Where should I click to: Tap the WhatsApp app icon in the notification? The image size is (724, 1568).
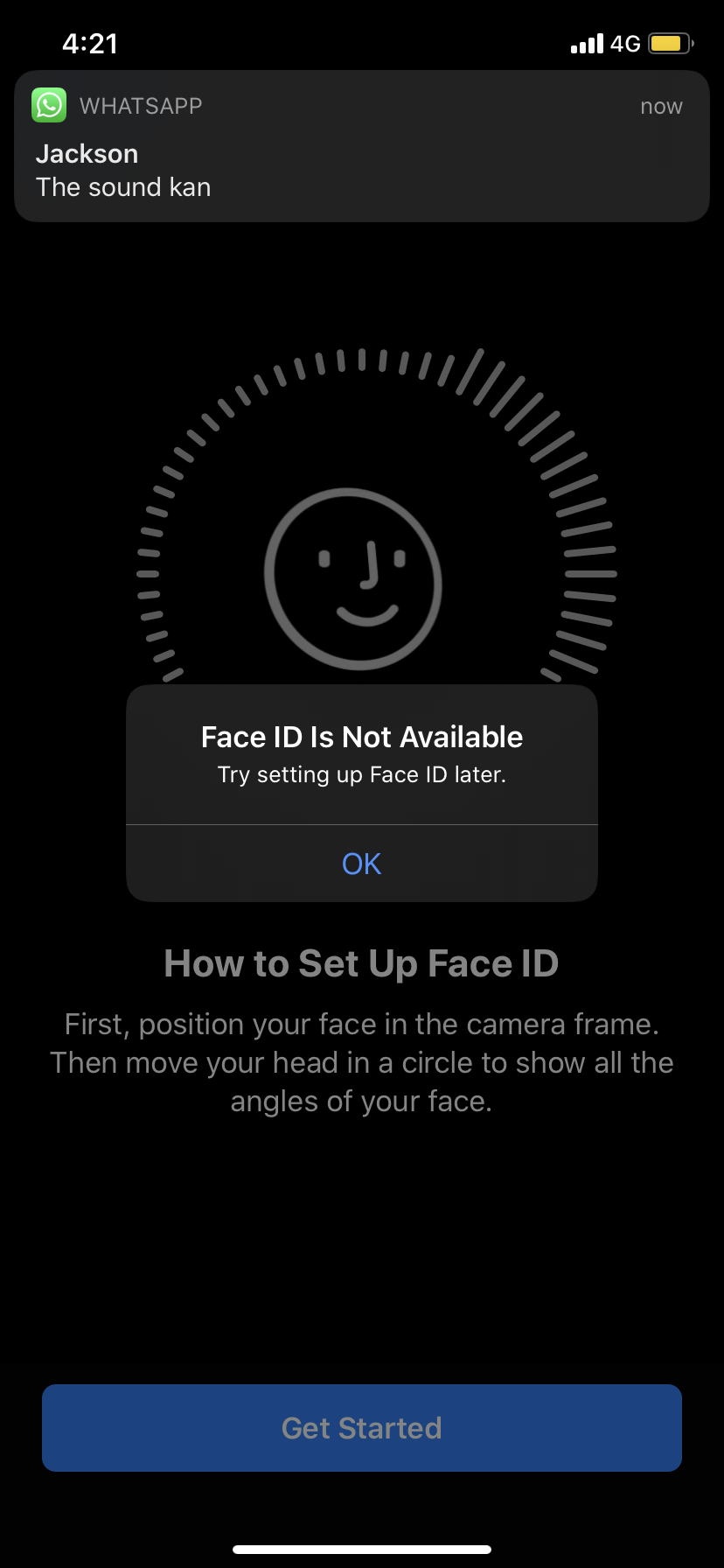(x=49, y=105)
